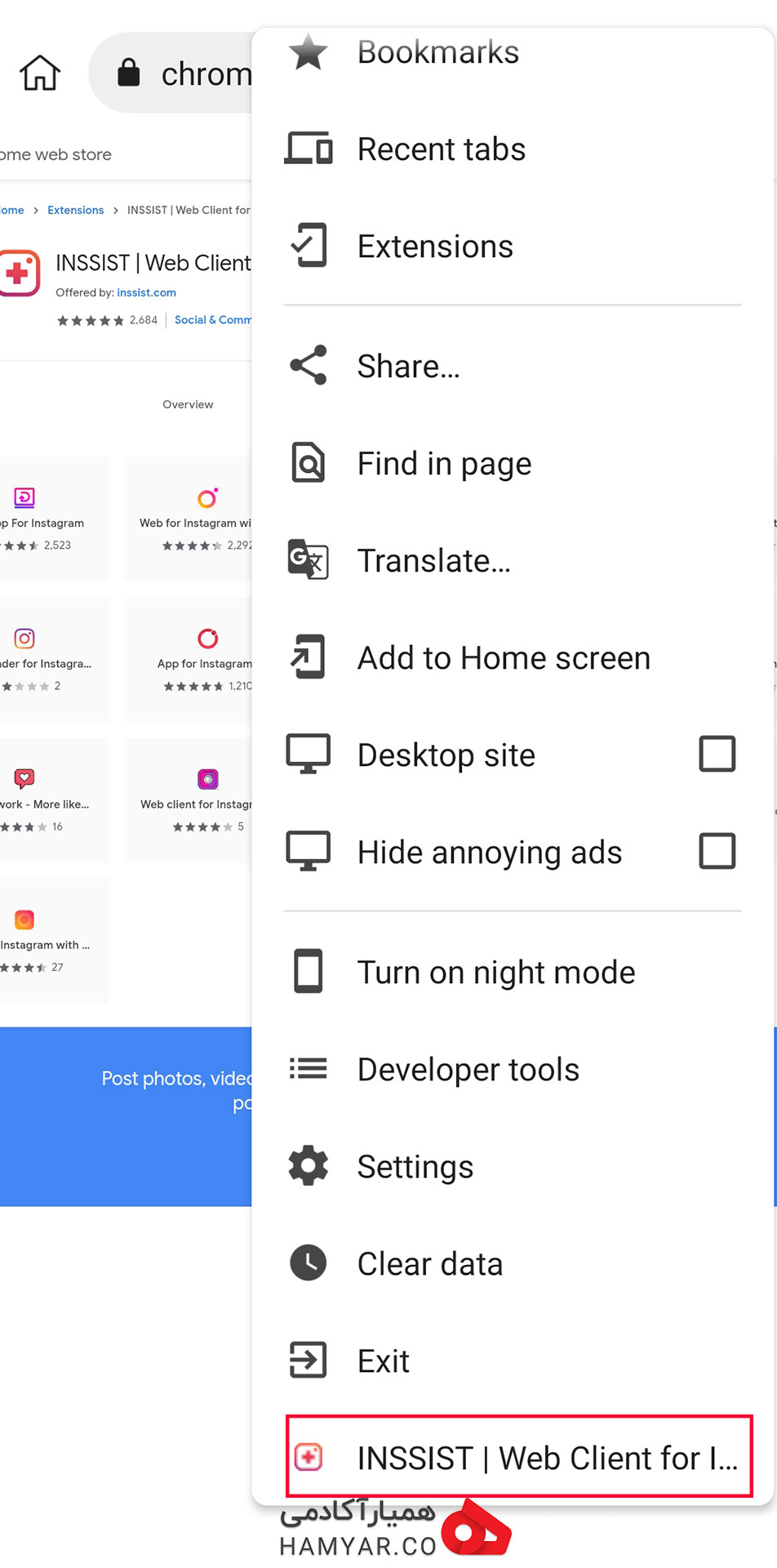Check the Hide annoying ads box
The height and width of the screenshot is (1568, 777).
[717, 851]
